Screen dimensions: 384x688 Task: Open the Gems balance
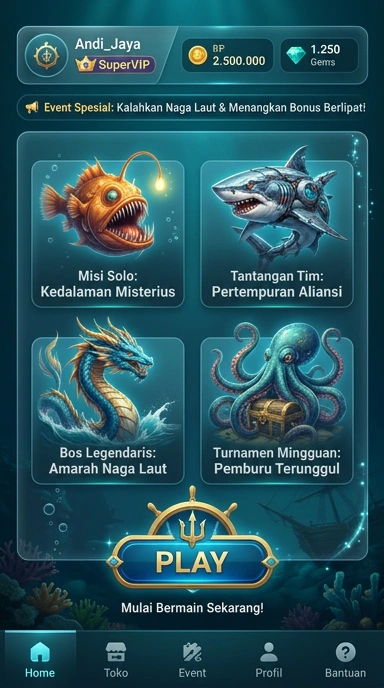pyautogui.click(x=319, y=55)
